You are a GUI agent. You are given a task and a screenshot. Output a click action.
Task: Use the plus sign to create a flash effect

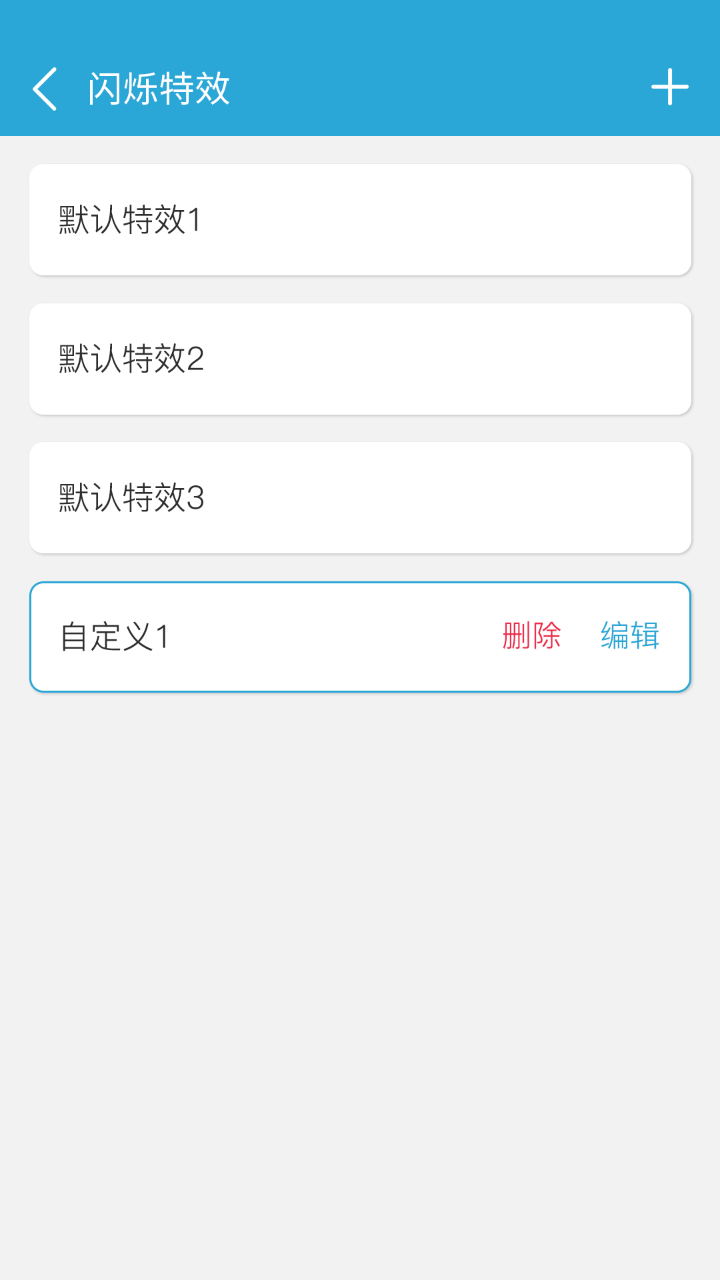tap(670, 88)
